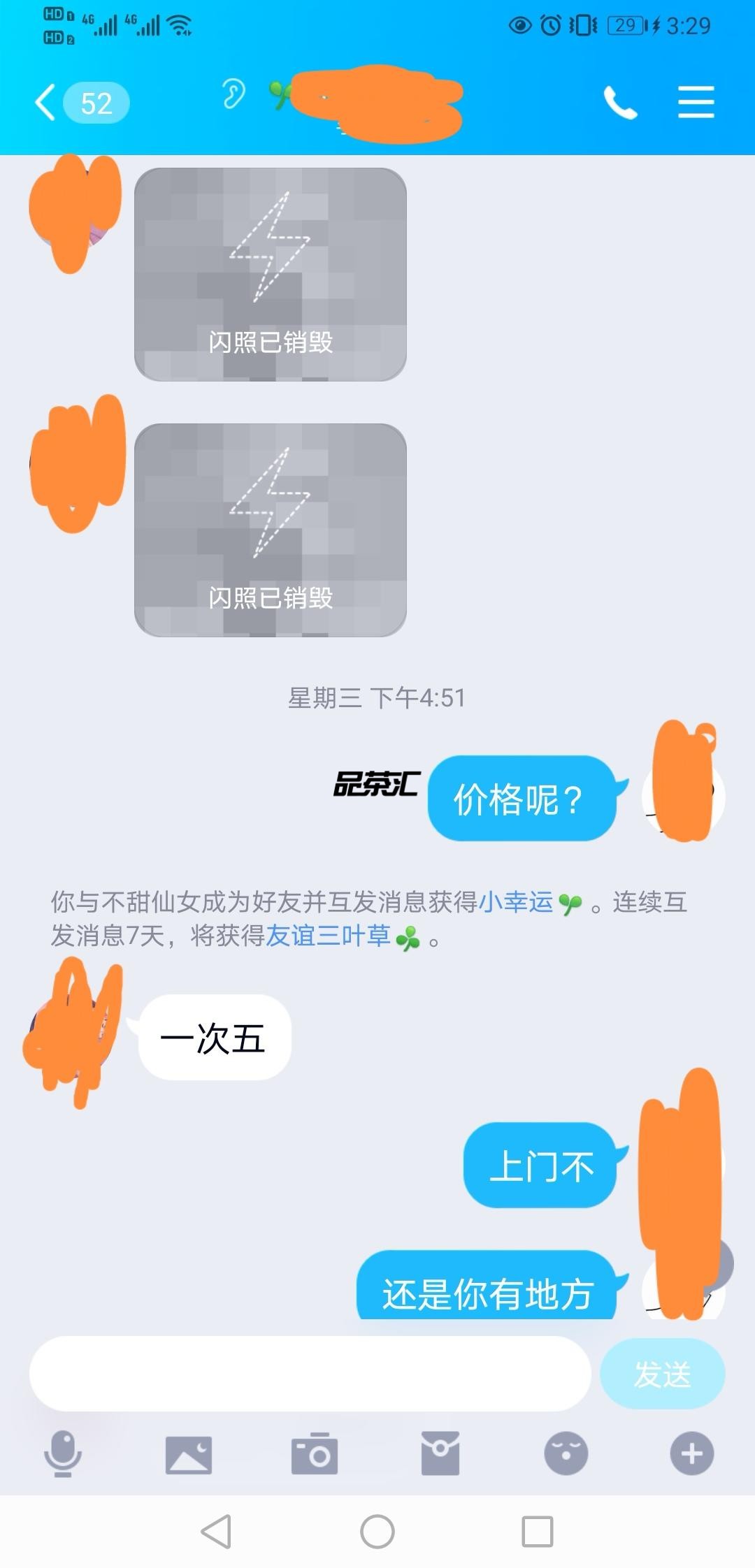Viewport: 755px width, 1568px height.
Task: Record a voice message with microphone
Action: point(63,1453)
